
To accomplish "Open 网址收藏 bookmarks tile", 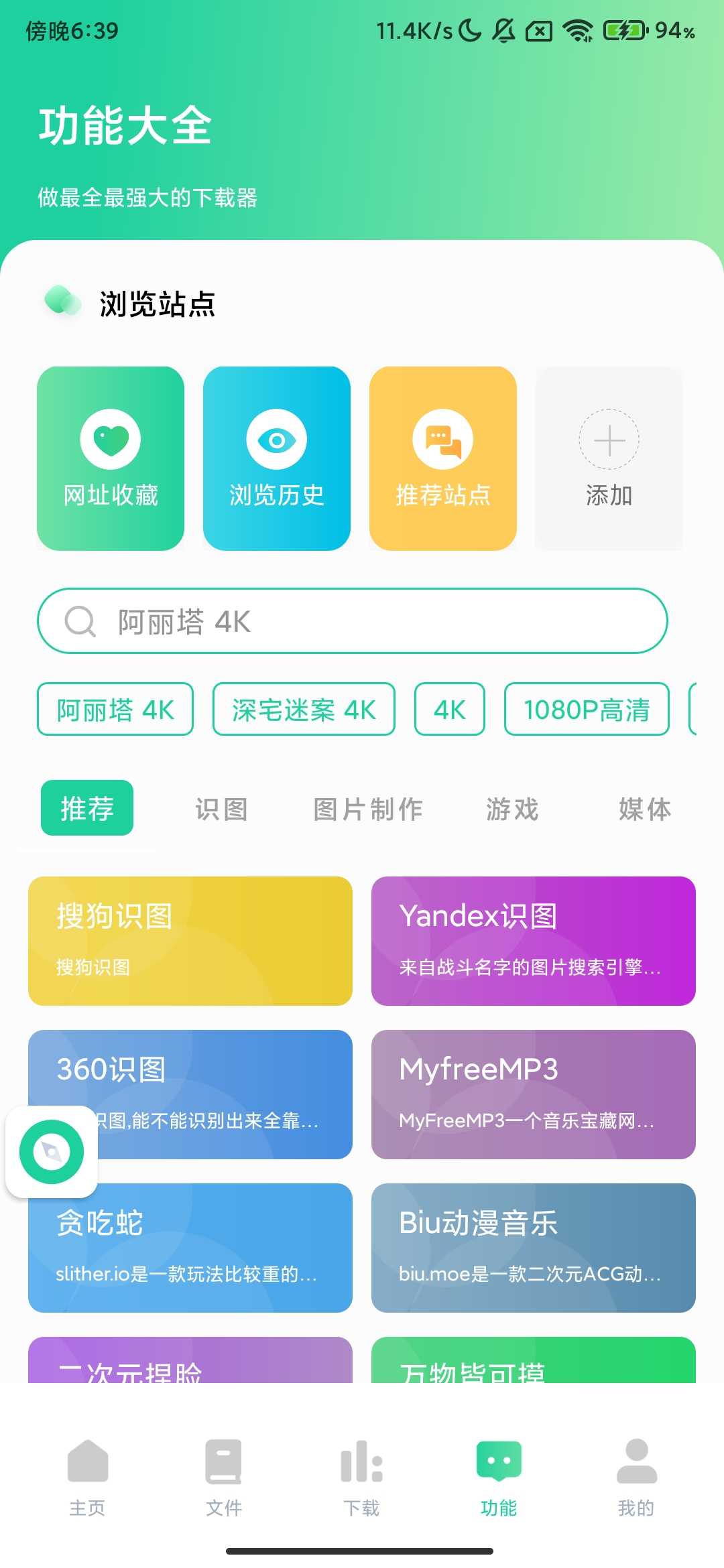I will tap(111, 458).
